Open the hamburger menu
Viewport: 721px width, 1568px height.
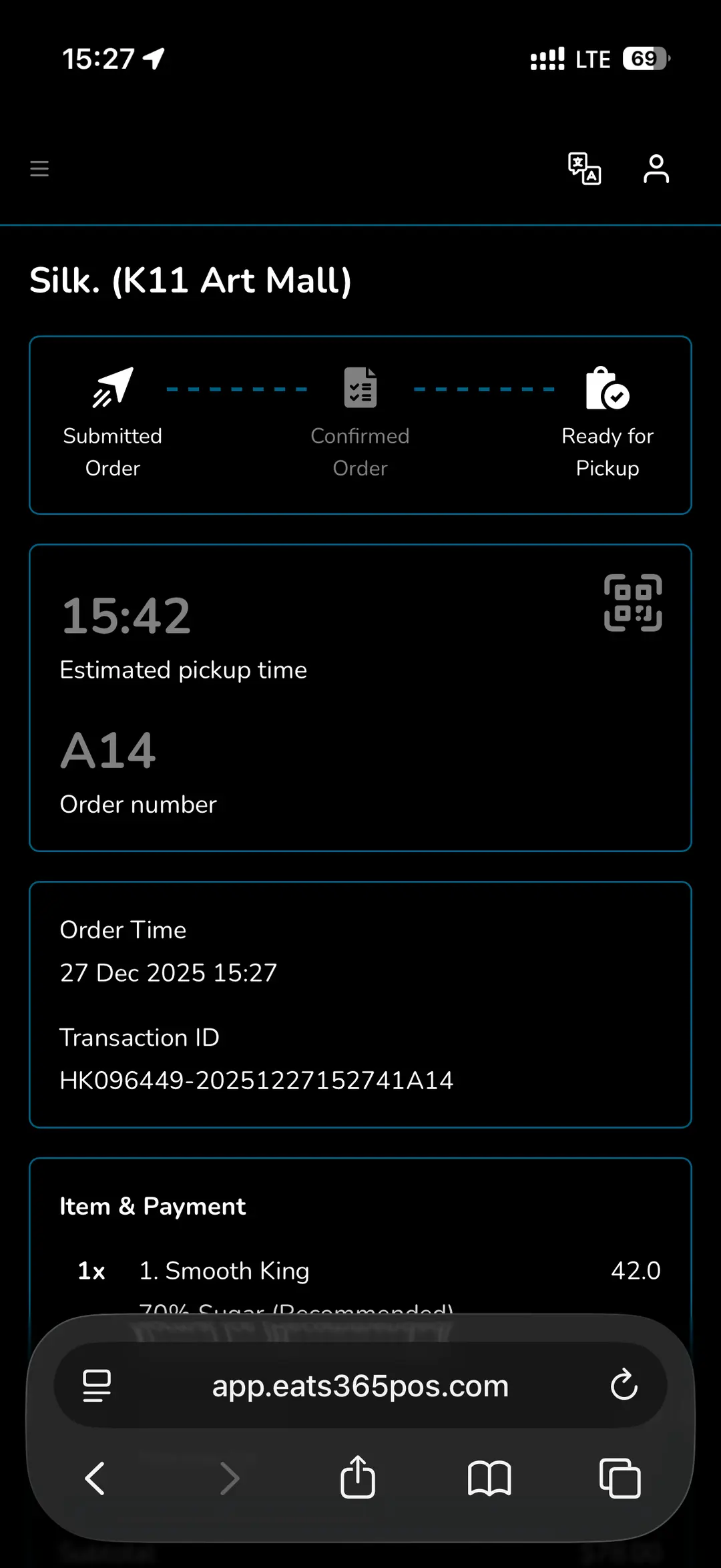point(39,169)
